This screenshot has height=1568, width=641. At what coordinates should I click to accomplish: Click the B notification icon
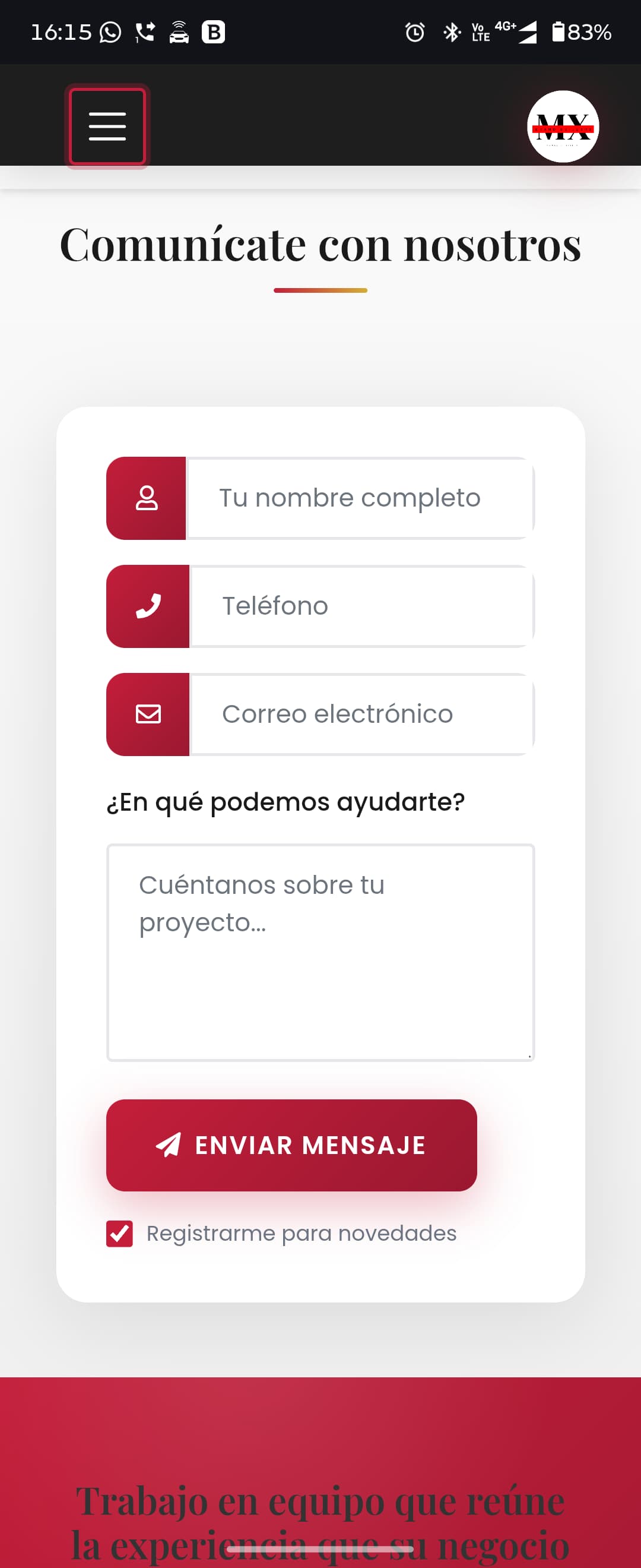213,31
